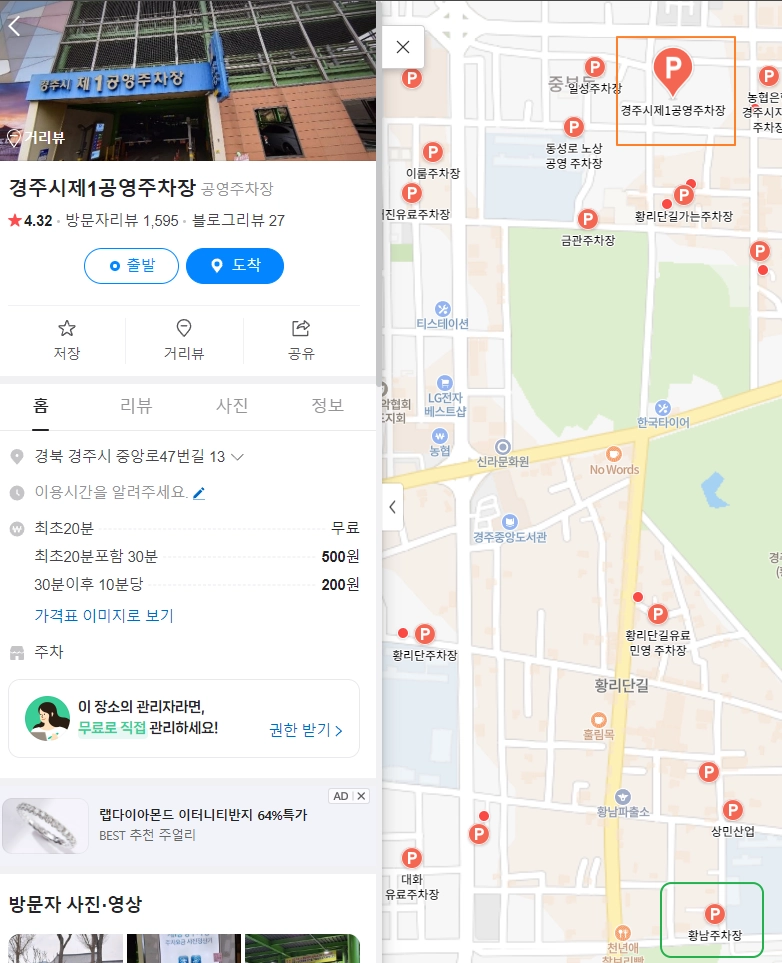This screenshot has width=782, height=963.
Task: Switch to the 사진 tab
Action: point(232,405)
